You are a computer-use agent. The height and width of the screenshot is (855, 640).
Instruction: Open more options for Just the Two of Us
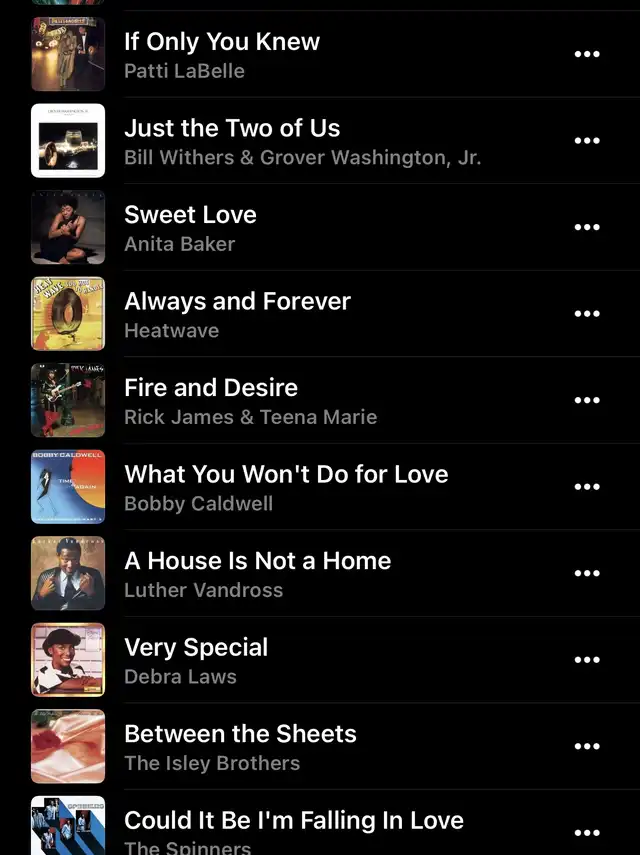[587, 141]
